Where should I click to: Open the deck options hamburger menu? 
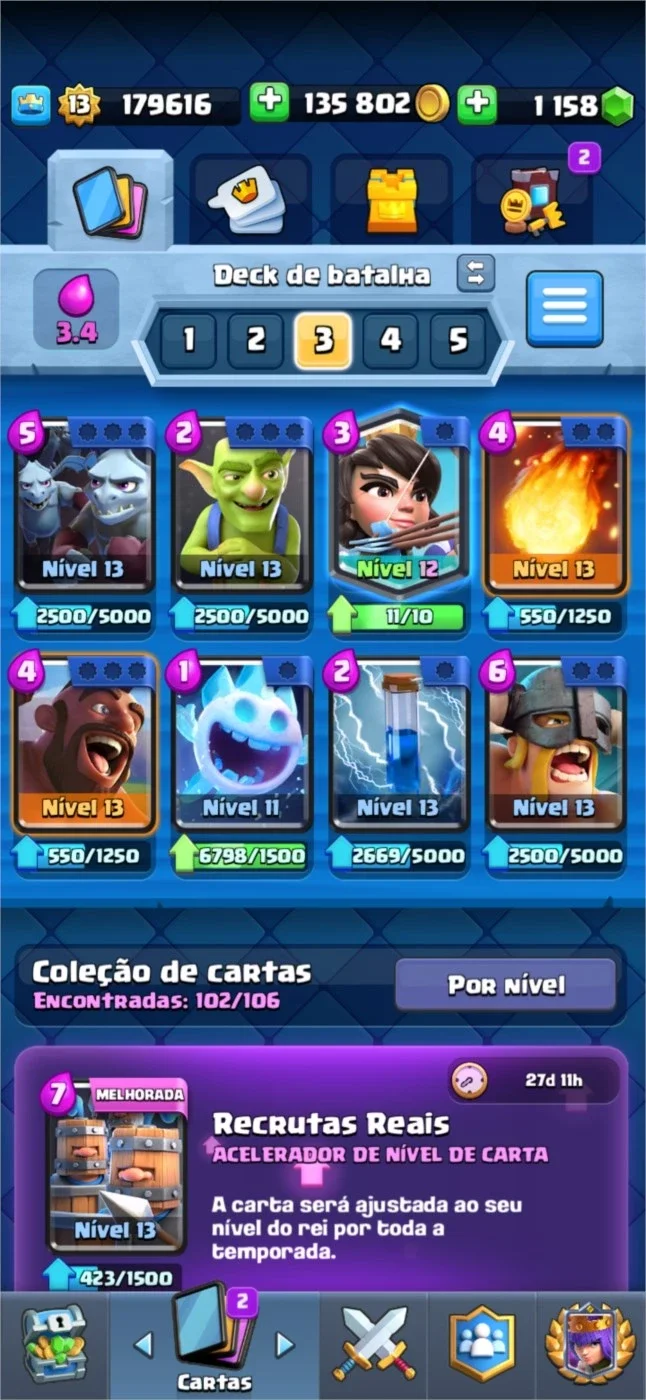[x=565, y=308]
